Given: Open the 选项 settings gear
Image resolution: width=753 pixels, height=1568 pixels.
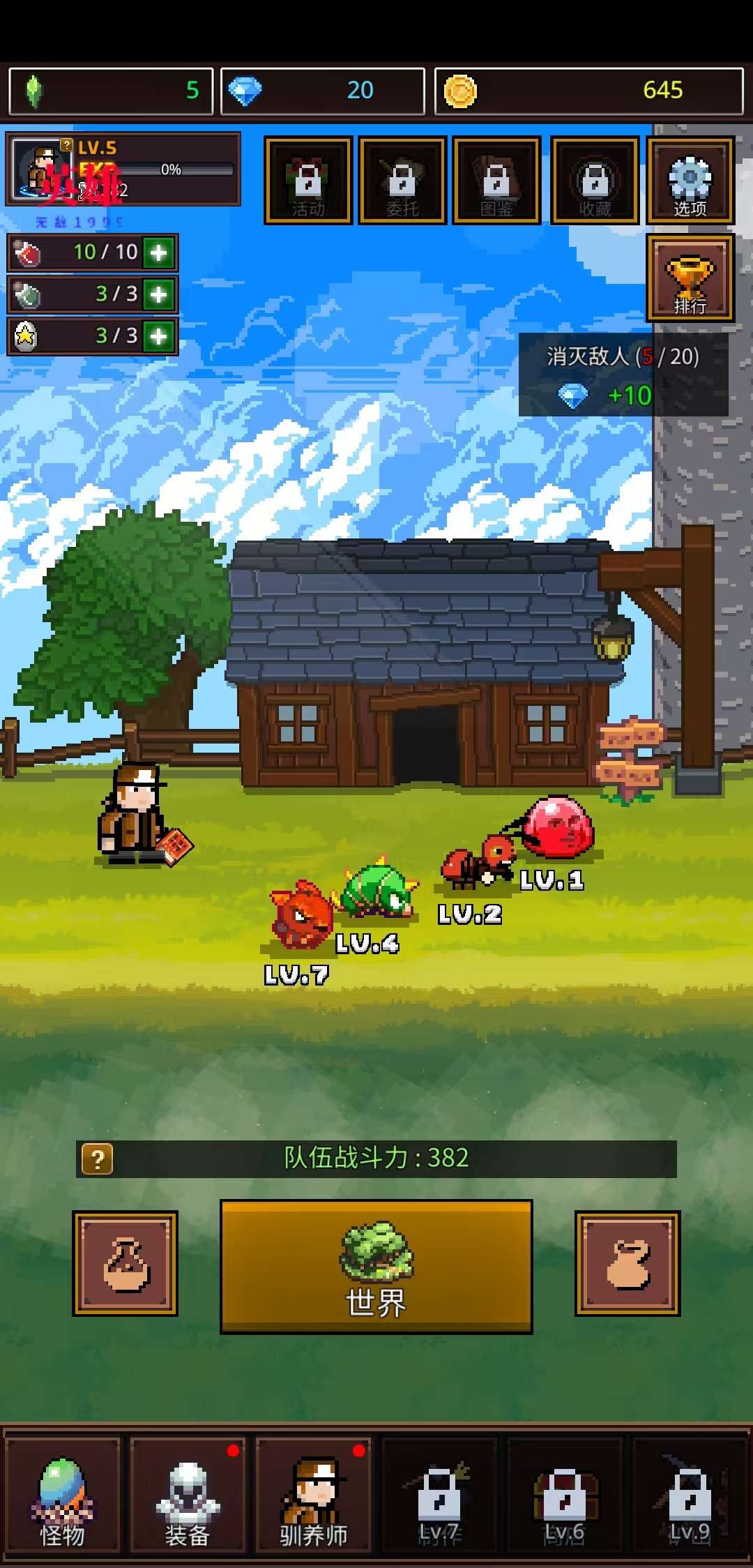Looking at the screenshot, I should coord(690,181).
